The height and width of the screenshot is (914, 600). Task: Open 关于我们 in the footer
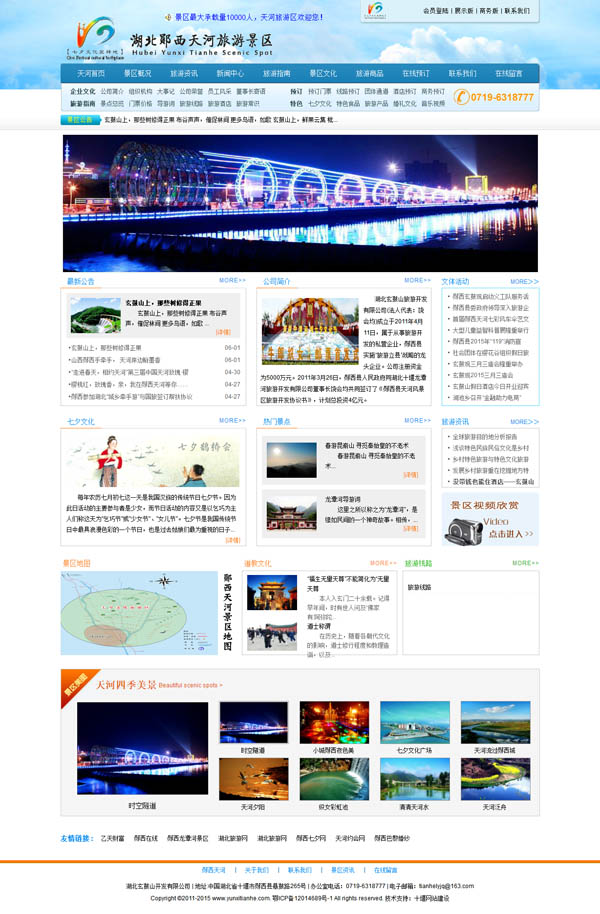click(x=257, y=870)
